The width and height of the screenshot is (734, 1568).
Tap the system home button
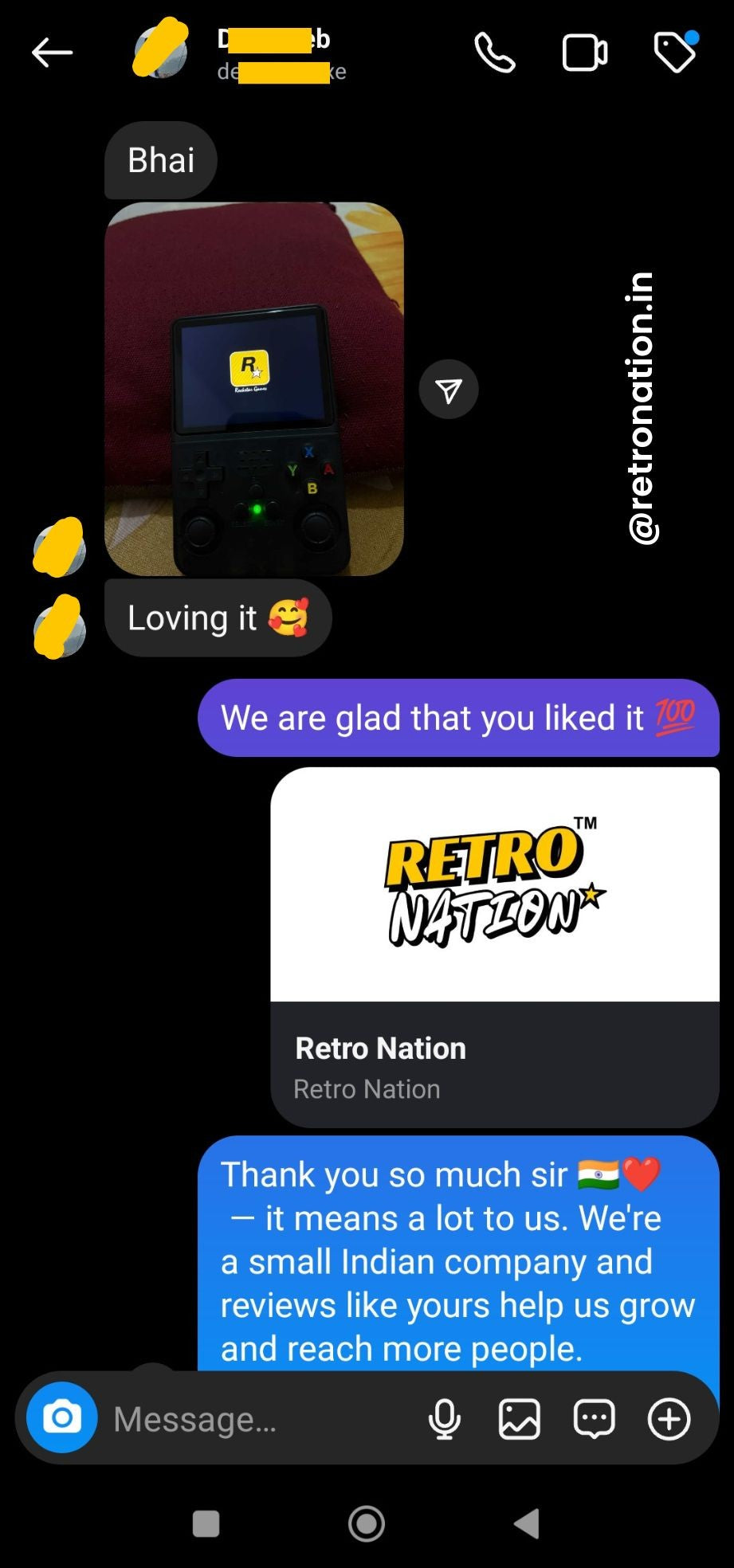pyautogui.click(x=367, y=1523)
